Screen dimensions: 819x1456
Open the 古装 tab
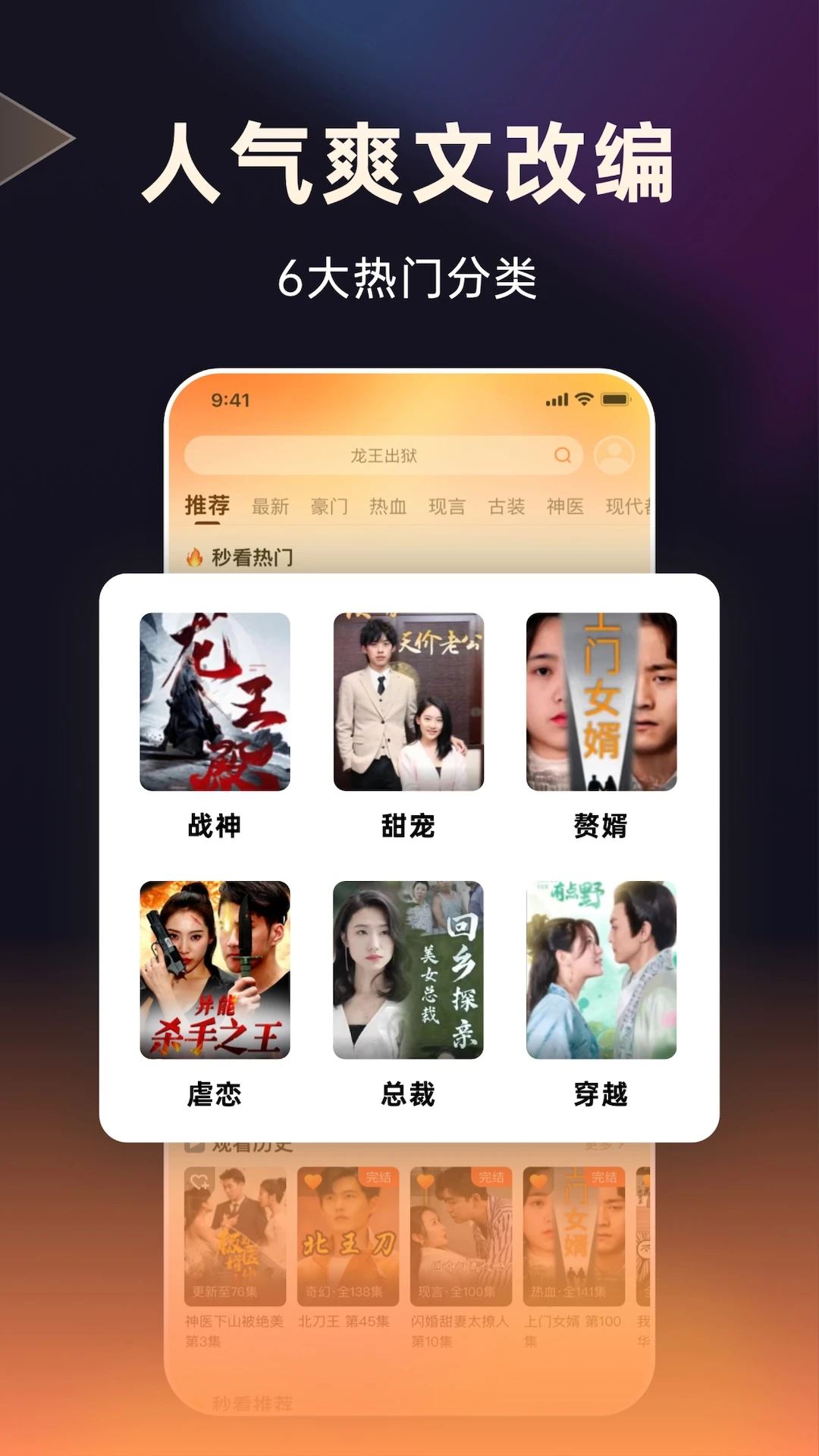508,507
